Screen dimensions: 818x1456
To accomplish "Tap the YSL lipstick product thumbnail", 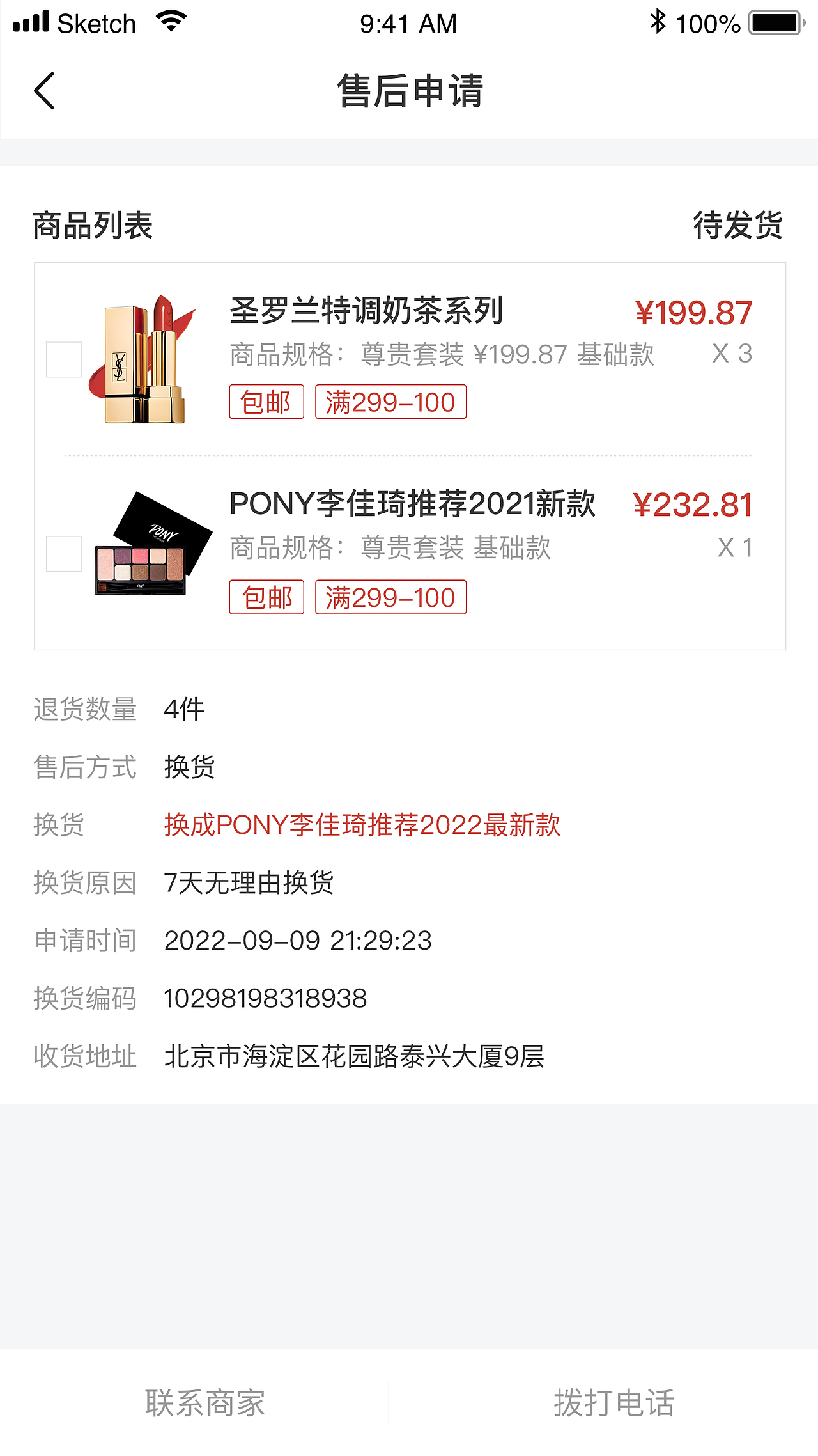I will tap(144, 361).
